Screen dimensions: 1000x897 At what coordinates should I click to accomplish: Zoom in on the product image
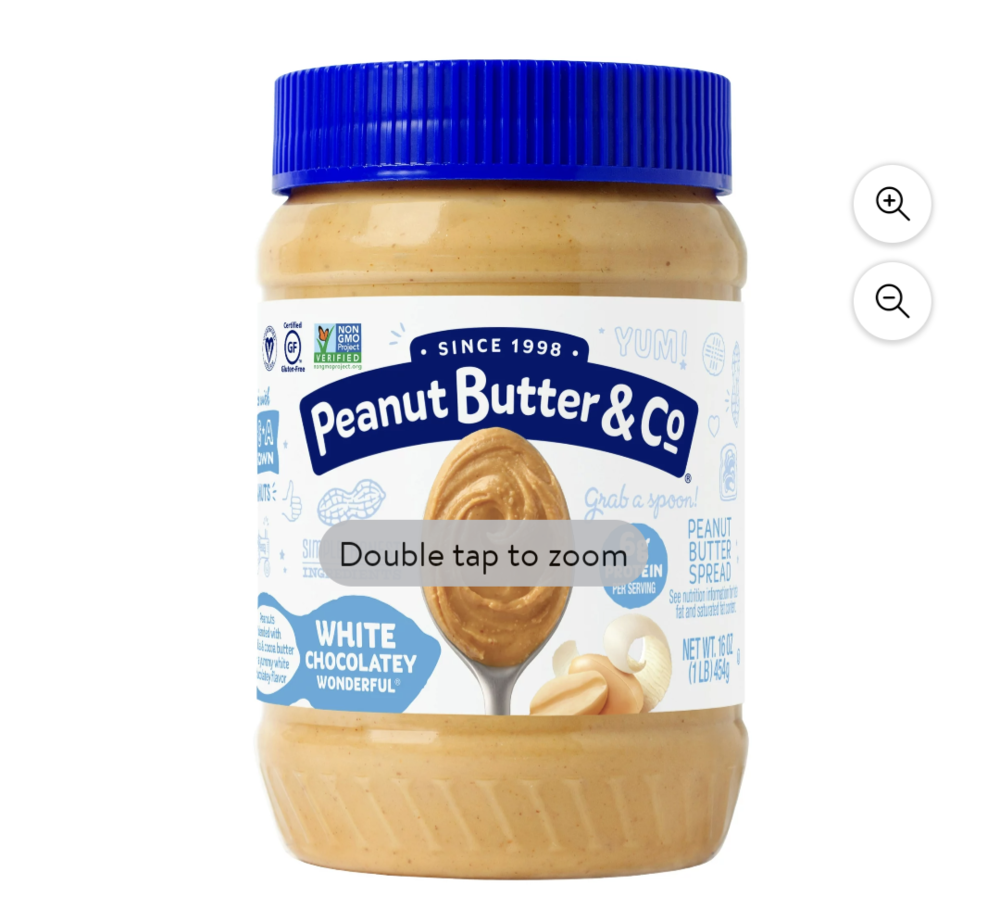pyautogui.click(x=892, y=204)
